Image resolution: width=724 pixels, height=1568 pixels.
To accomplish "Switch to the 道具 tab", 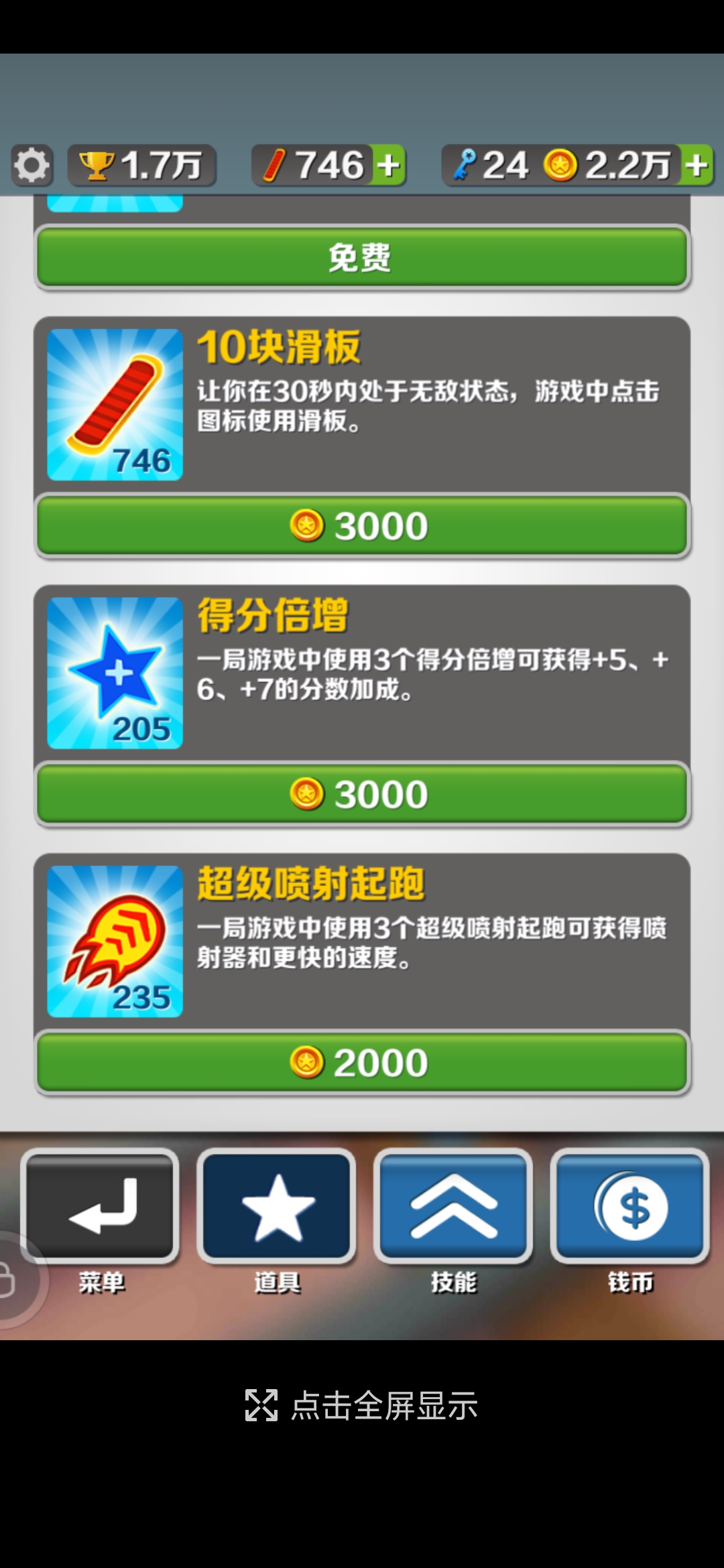I will coord(277,1207).
